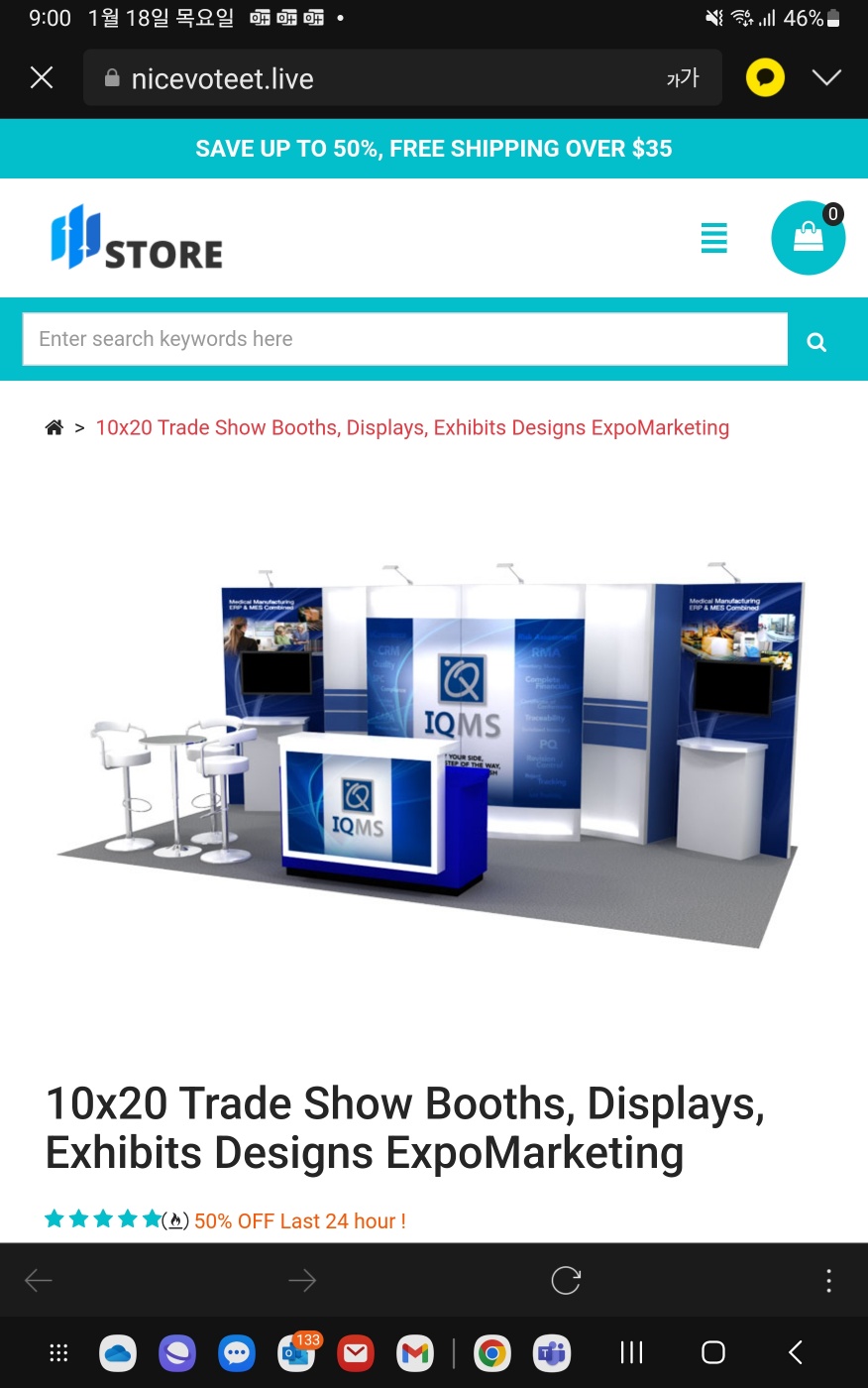868x1388 pixels.
Task: Open the recent apps view
Action: point(631,1352)
